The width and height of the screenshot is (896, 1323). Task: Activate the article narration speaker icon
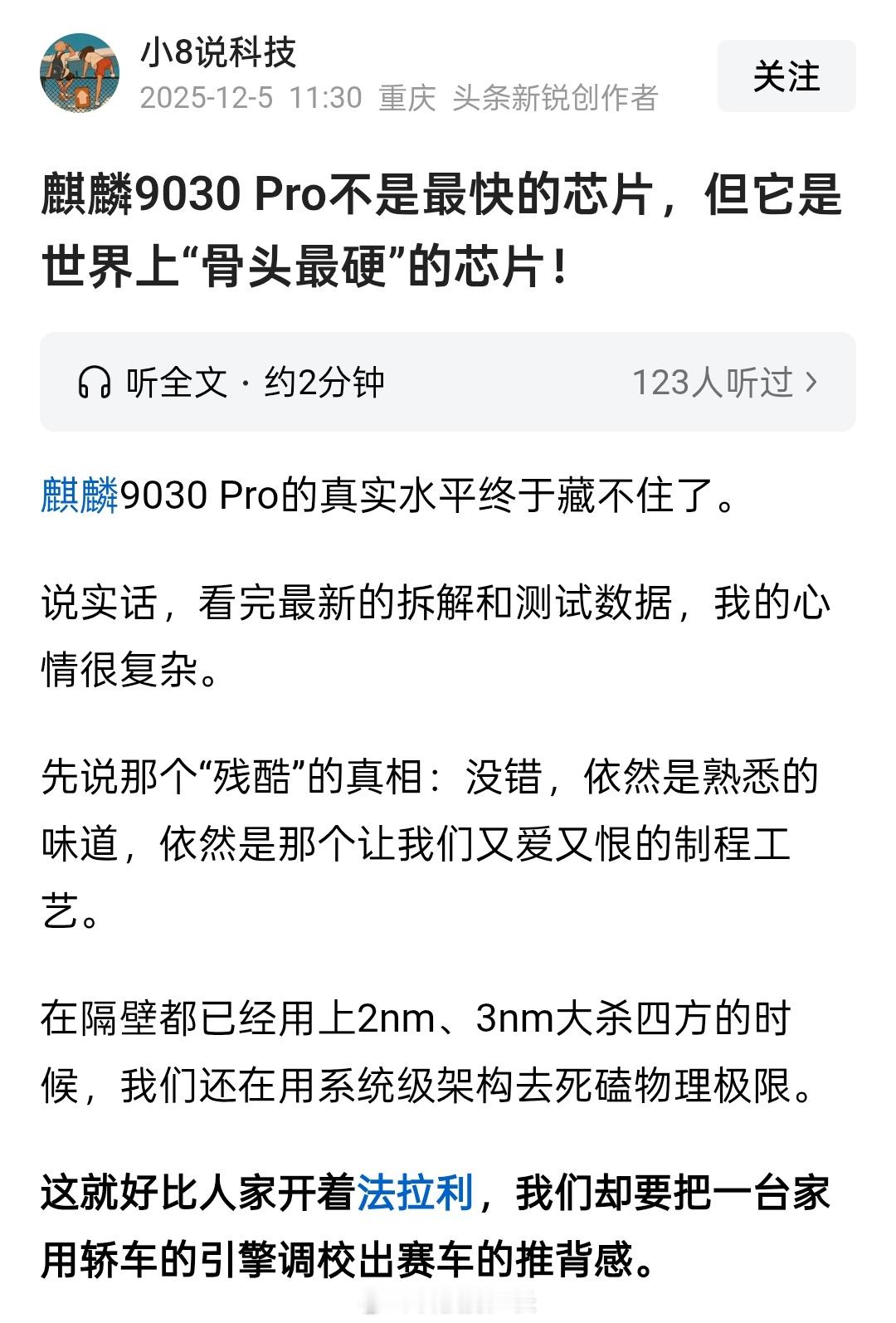94,380
